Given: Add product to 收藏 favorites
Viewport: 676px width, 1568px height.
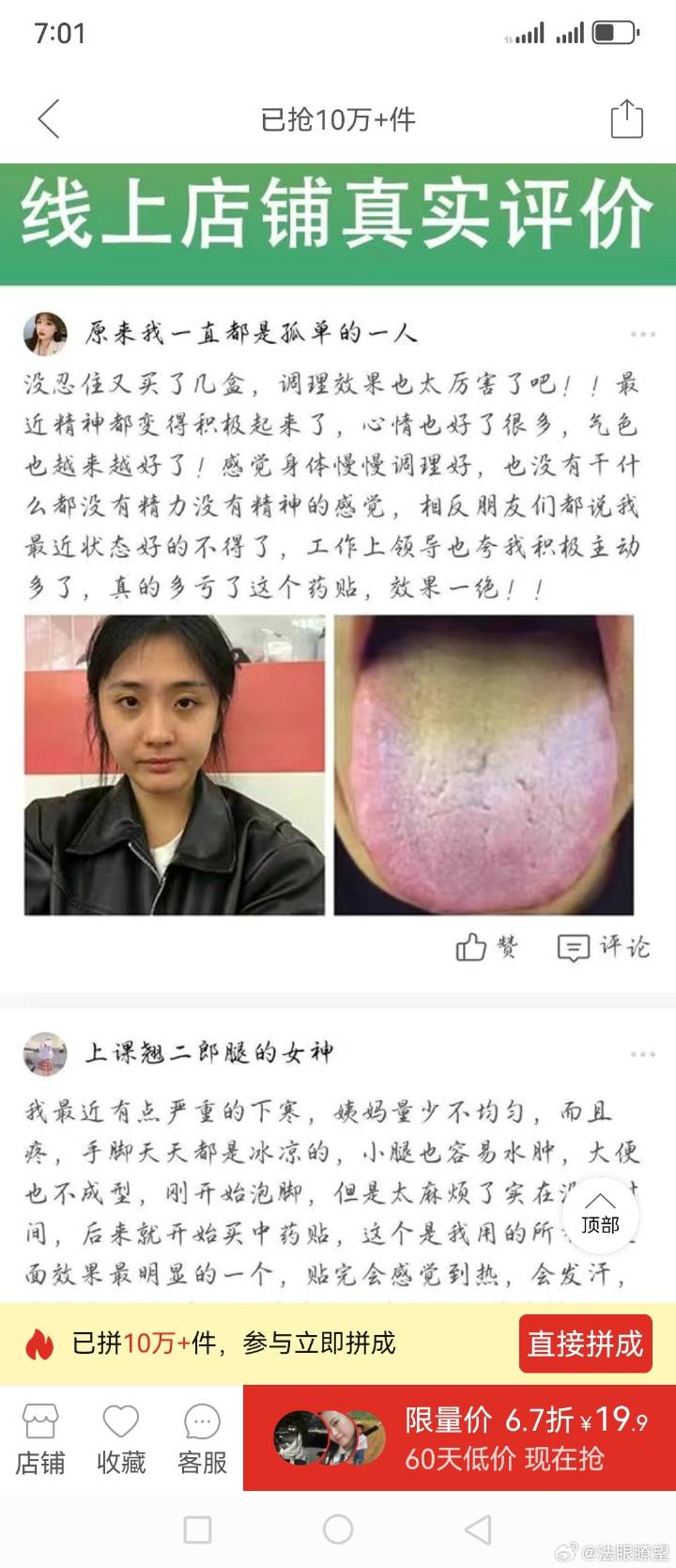Looking at the screenshot, I should [121, 1438].
